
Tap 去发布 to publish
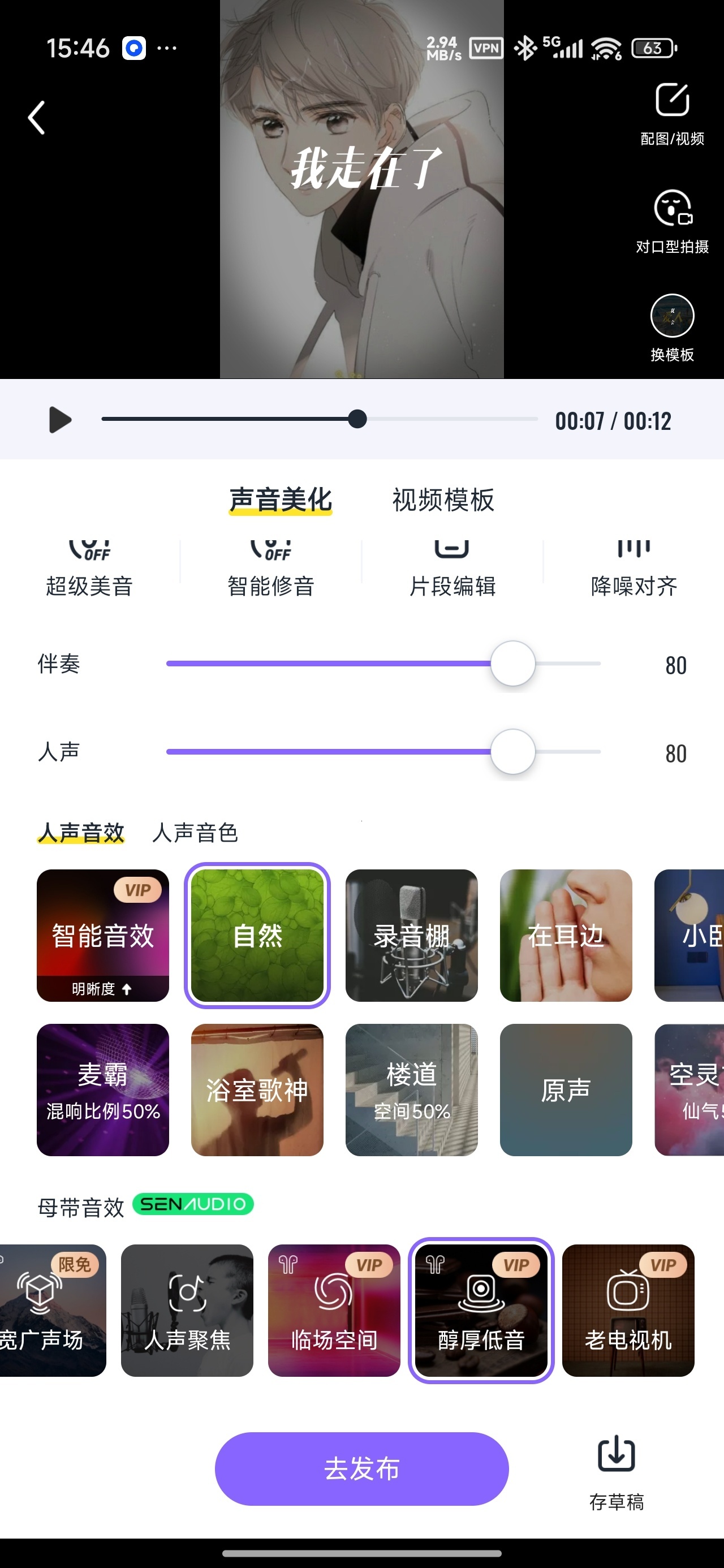[361, 1469]
